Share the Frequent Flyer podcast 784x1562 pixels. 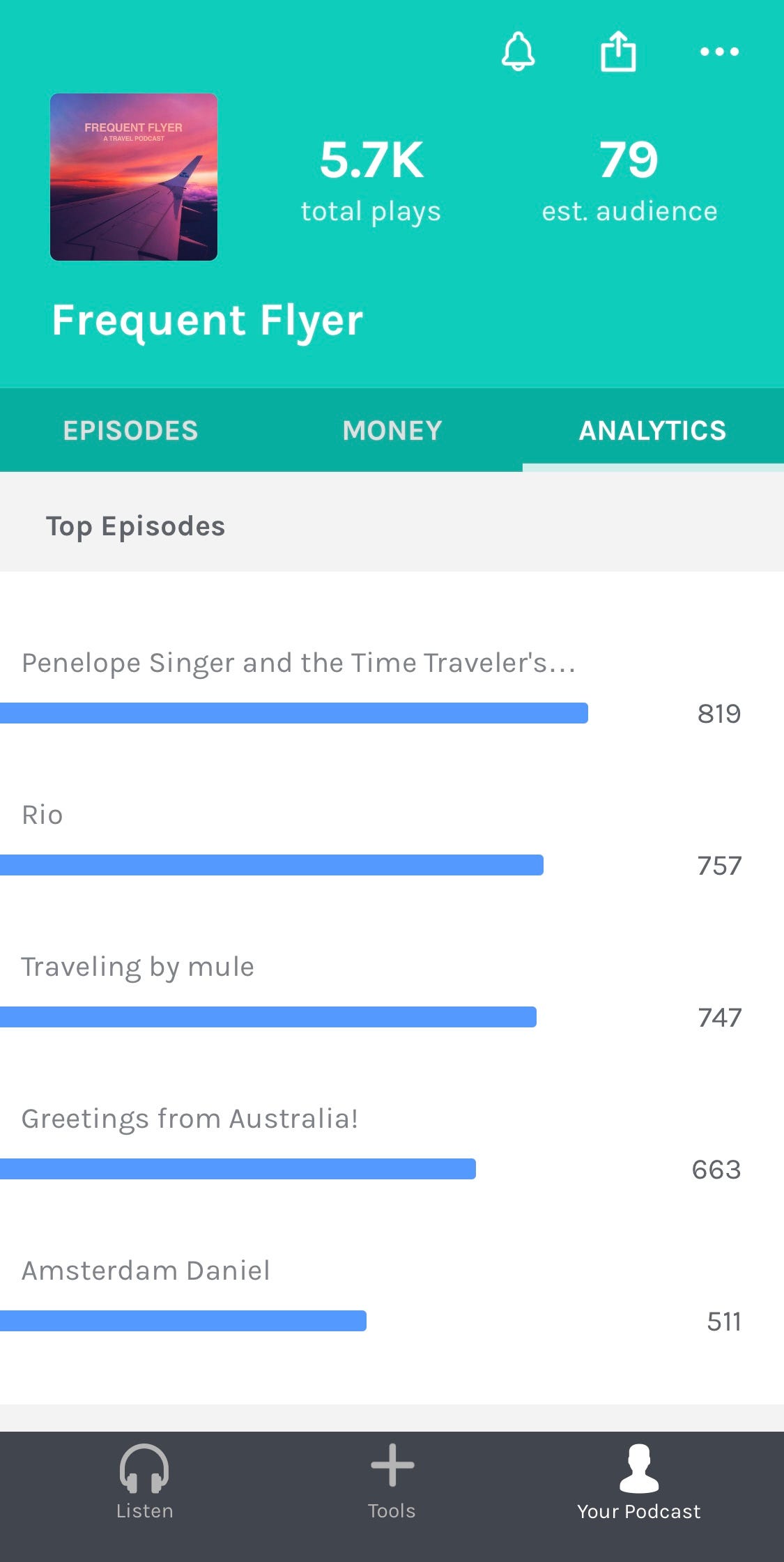coord(618,52)
